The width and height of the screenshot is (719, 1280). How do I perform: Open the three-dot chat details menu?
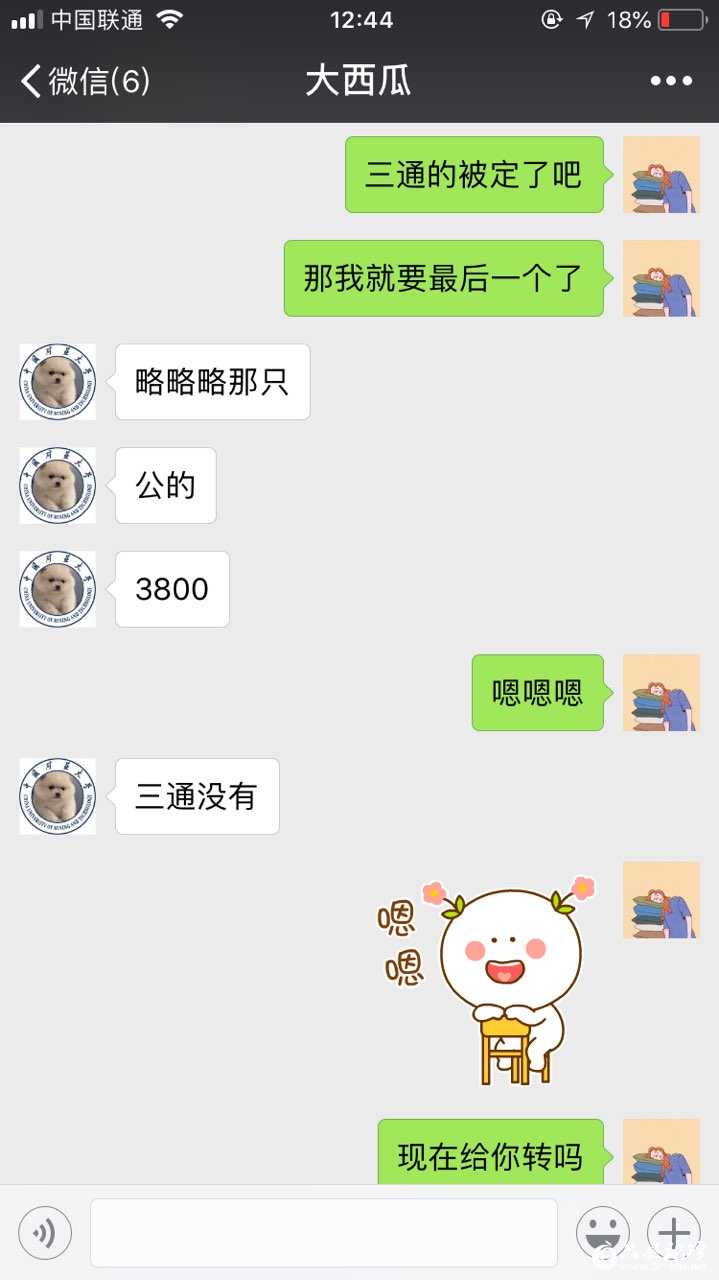[671, 81]
